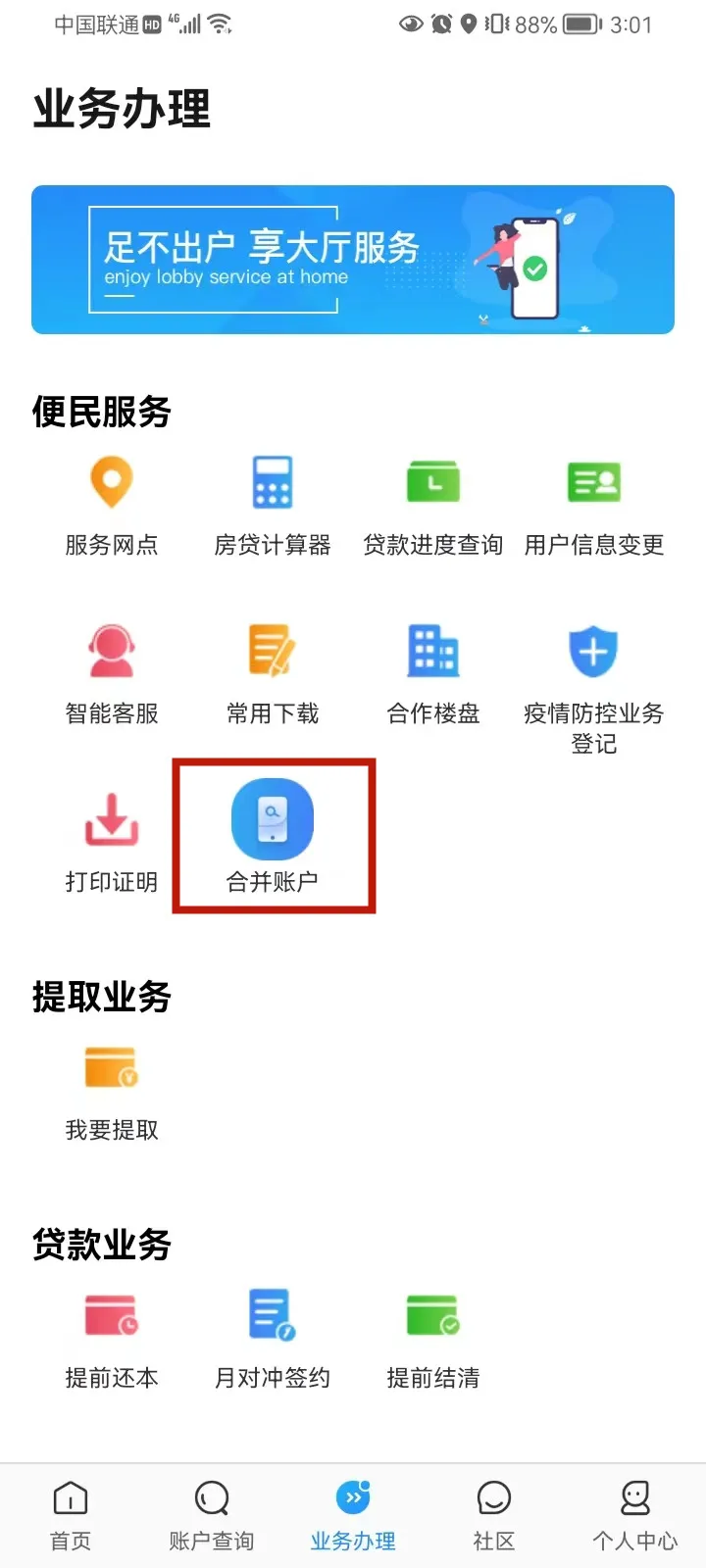Open the 服务网点 service locations
Screen dimensions: 706x1568
coord(112,505)
